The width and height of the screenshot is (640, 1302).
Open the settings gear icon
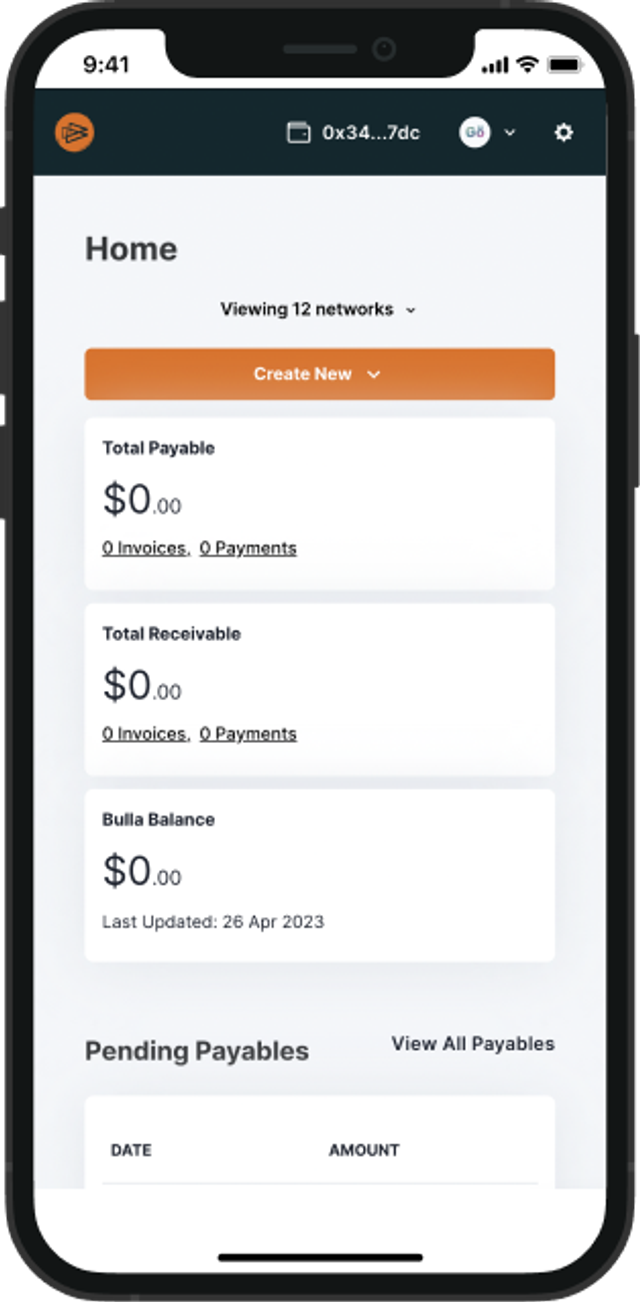point(564,132)
